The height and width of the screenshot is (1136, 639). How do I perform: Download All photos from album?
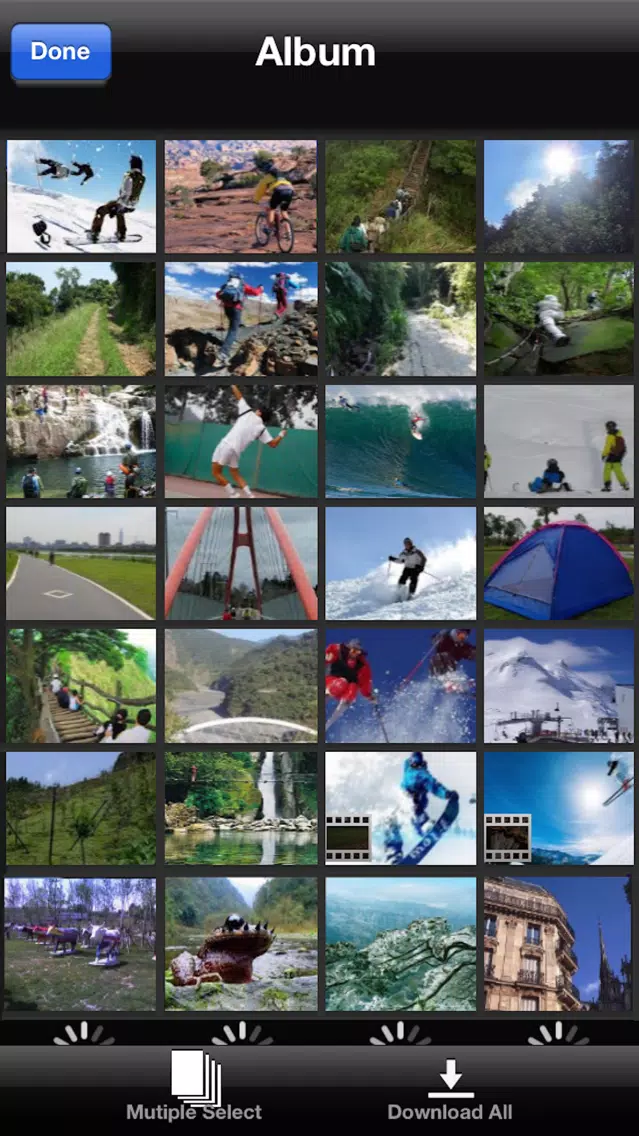pyautogui.click(x=450, y=1090)
